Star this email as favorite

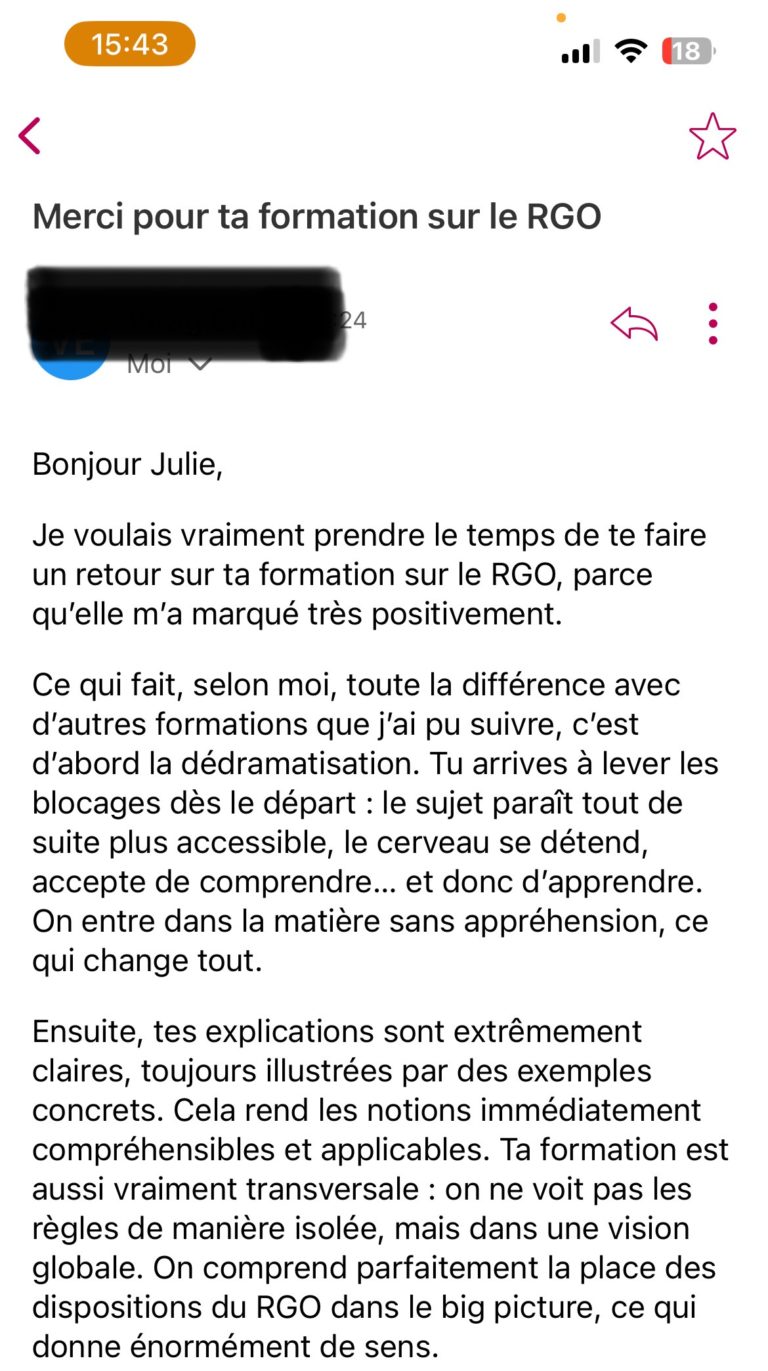tap(712, 136)
